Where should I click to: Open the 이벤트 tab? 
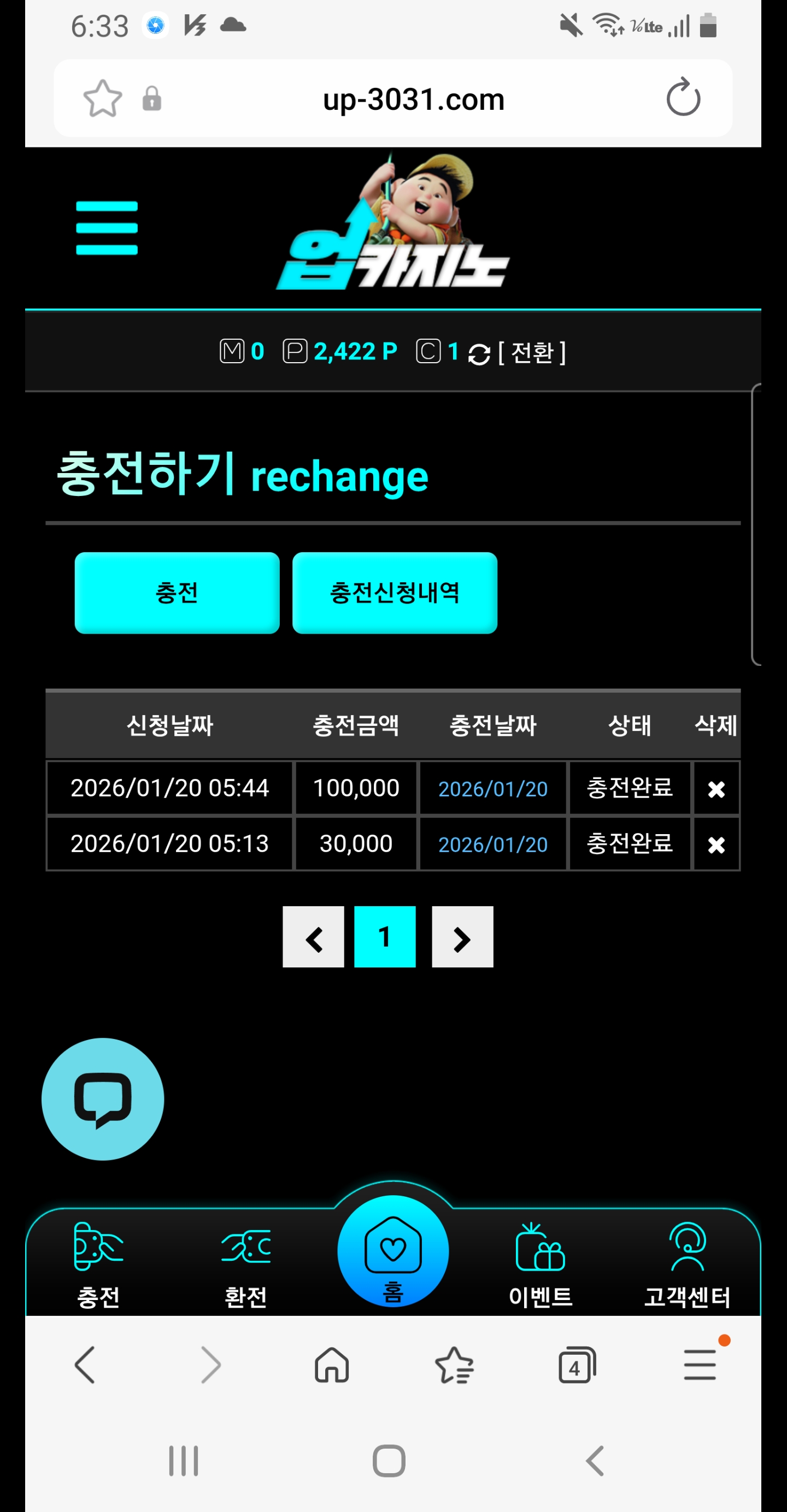[x=541, y=1265]
